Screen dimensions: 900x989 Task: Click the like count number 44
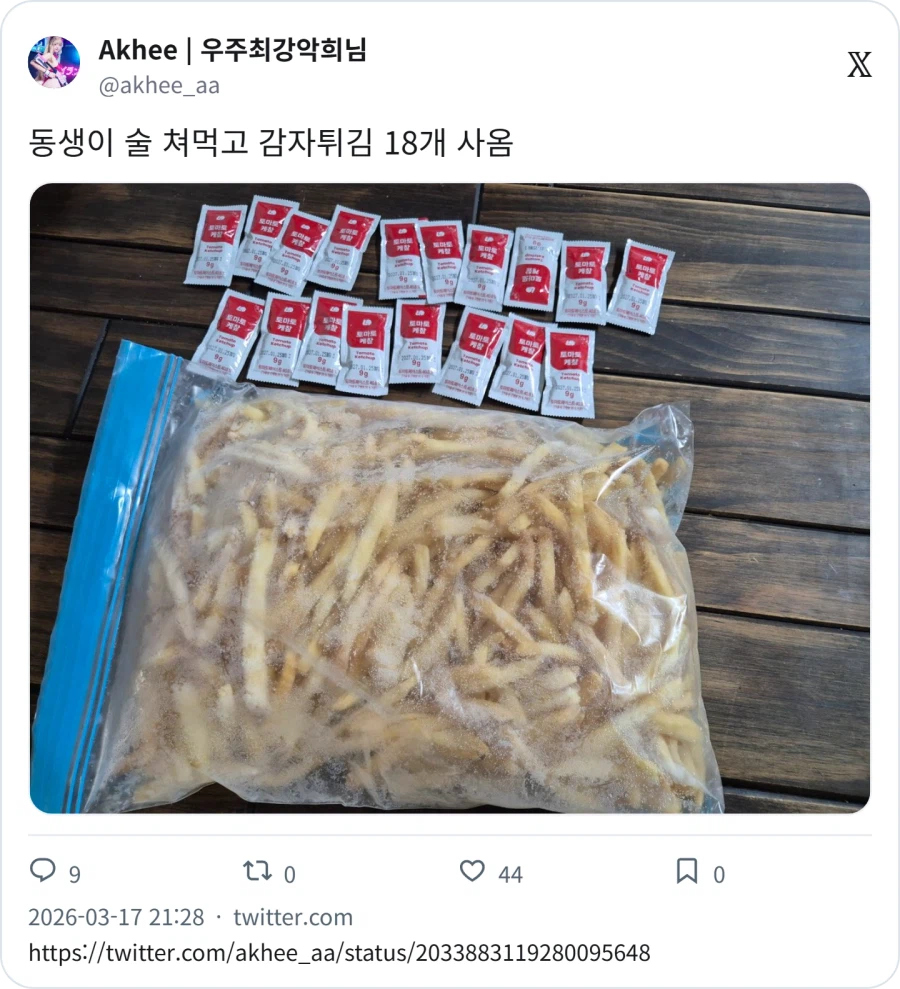pos(507,872)
